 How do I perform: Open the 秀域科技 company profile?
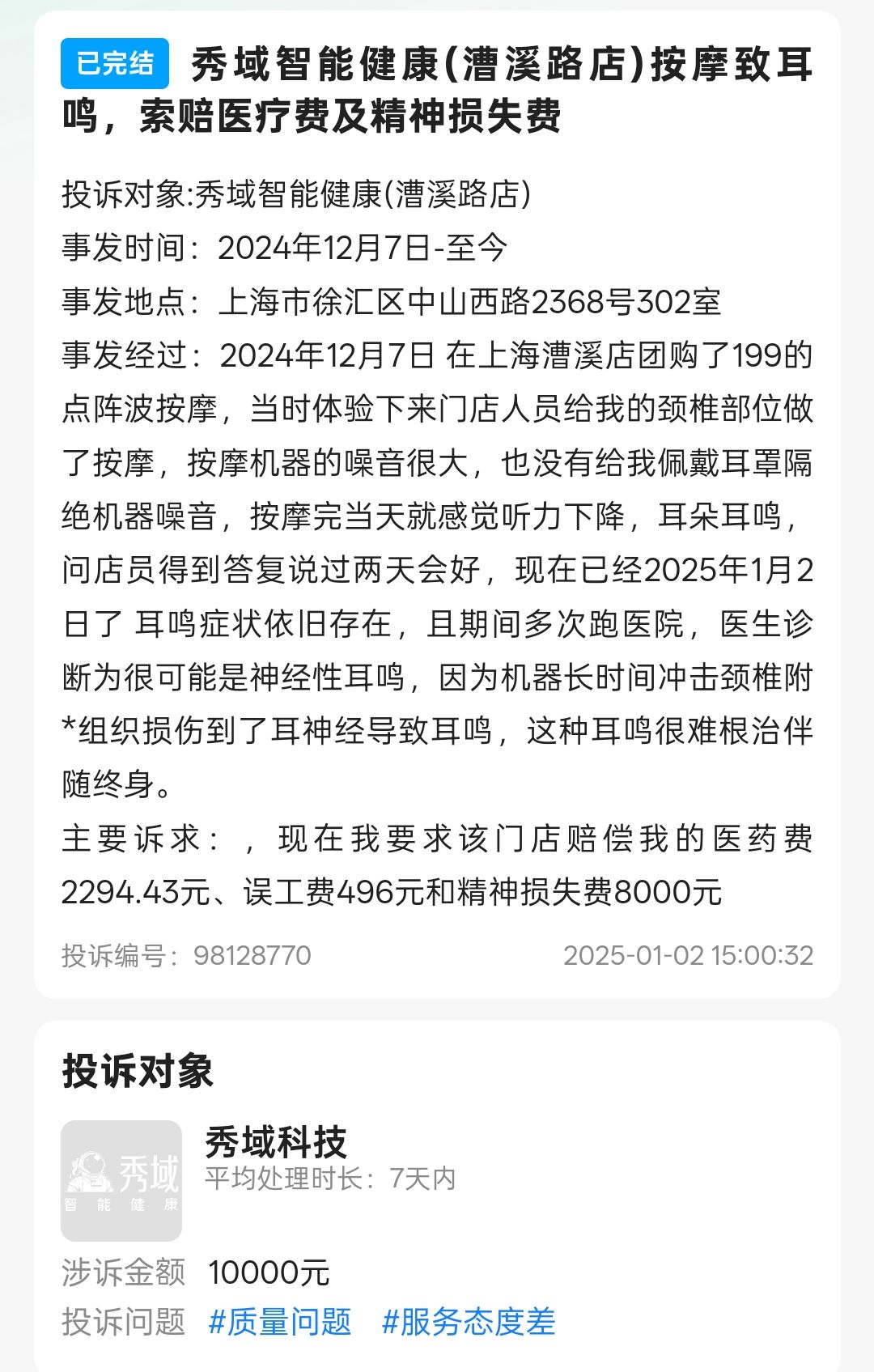click(276, 1142)
